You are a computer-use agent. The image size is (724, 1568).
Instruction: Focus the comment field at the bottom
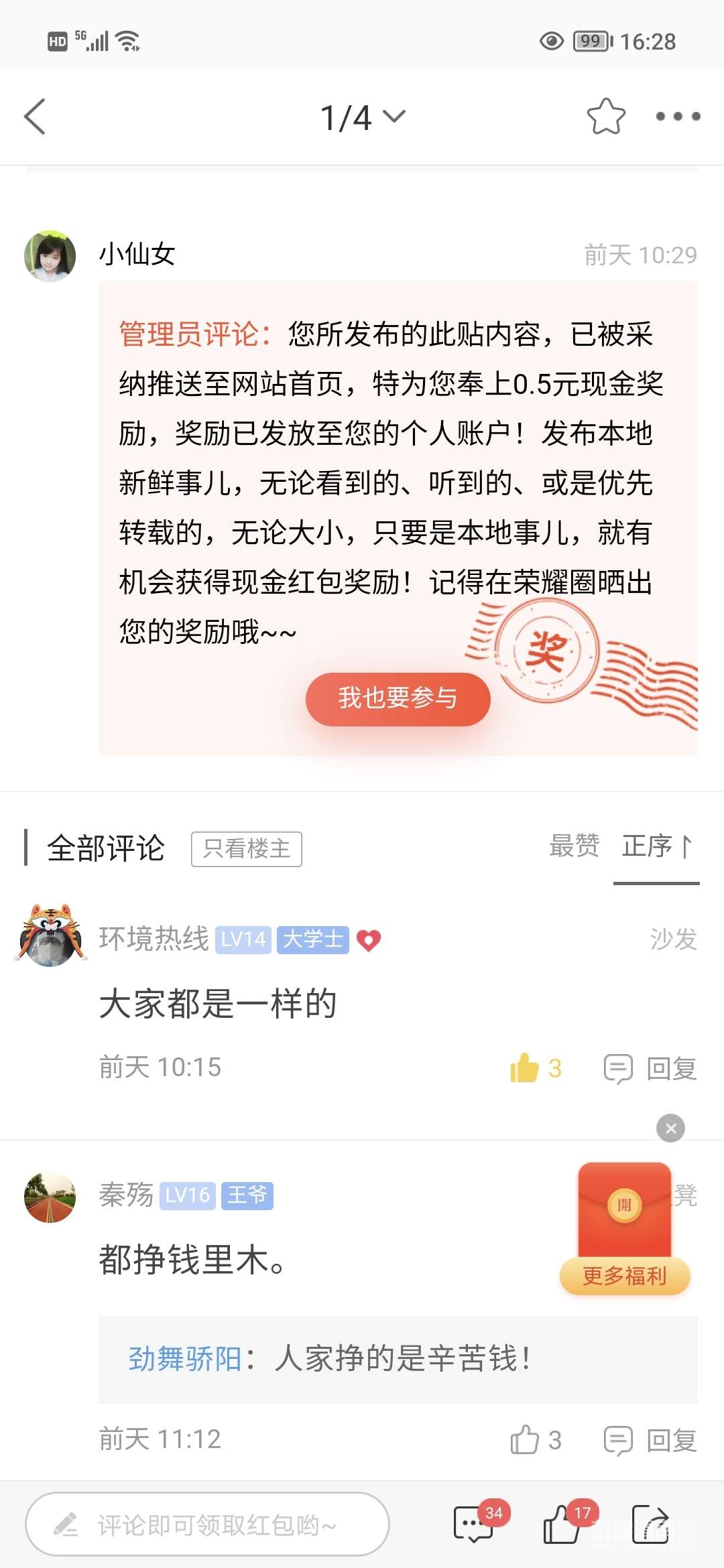click(x=208, y=1524)
